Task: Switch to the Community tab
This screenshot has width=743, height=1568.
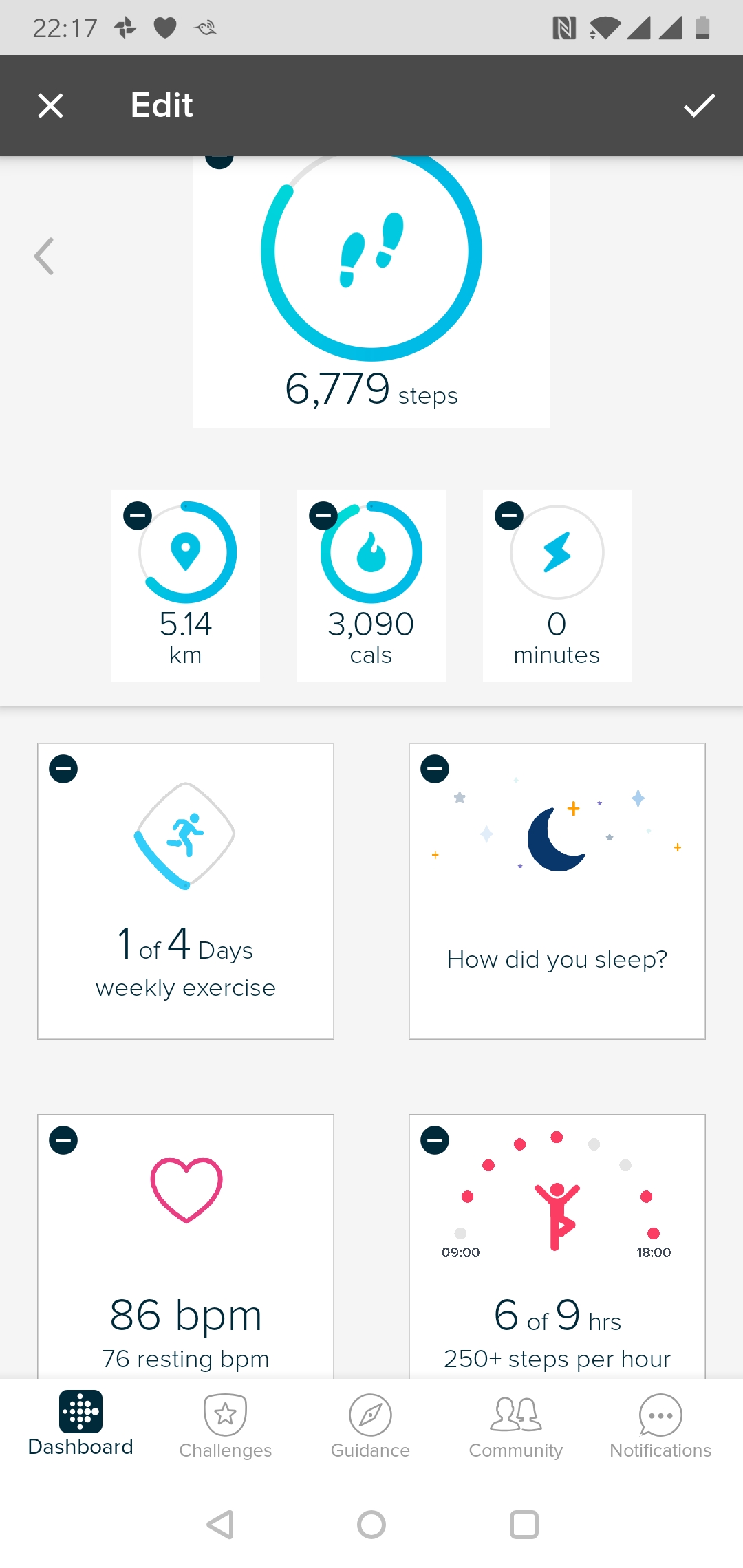Action: tap(516, 1426)
